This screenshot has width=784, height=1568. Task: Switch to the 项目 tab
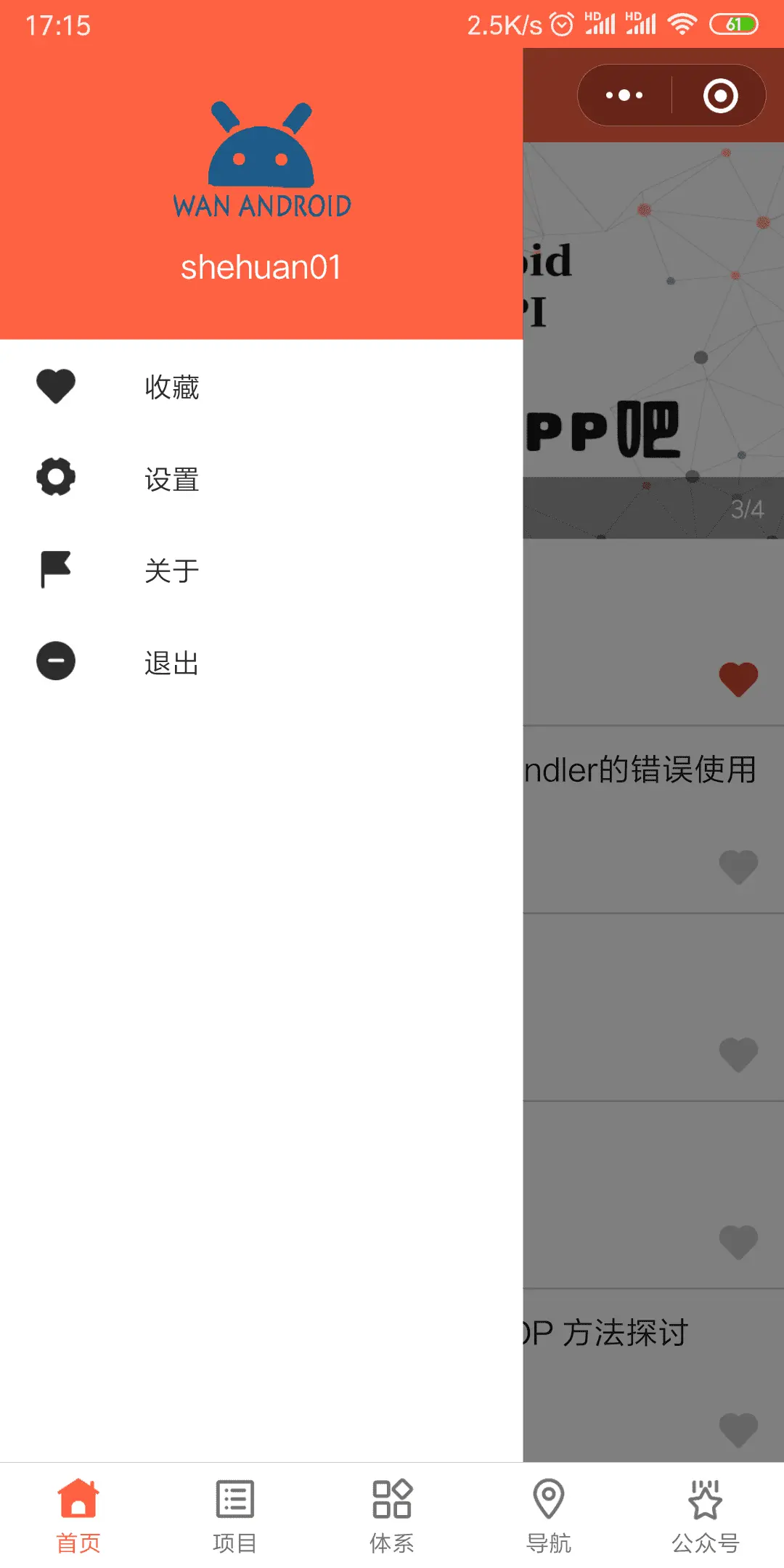[x=234, y=1516]
